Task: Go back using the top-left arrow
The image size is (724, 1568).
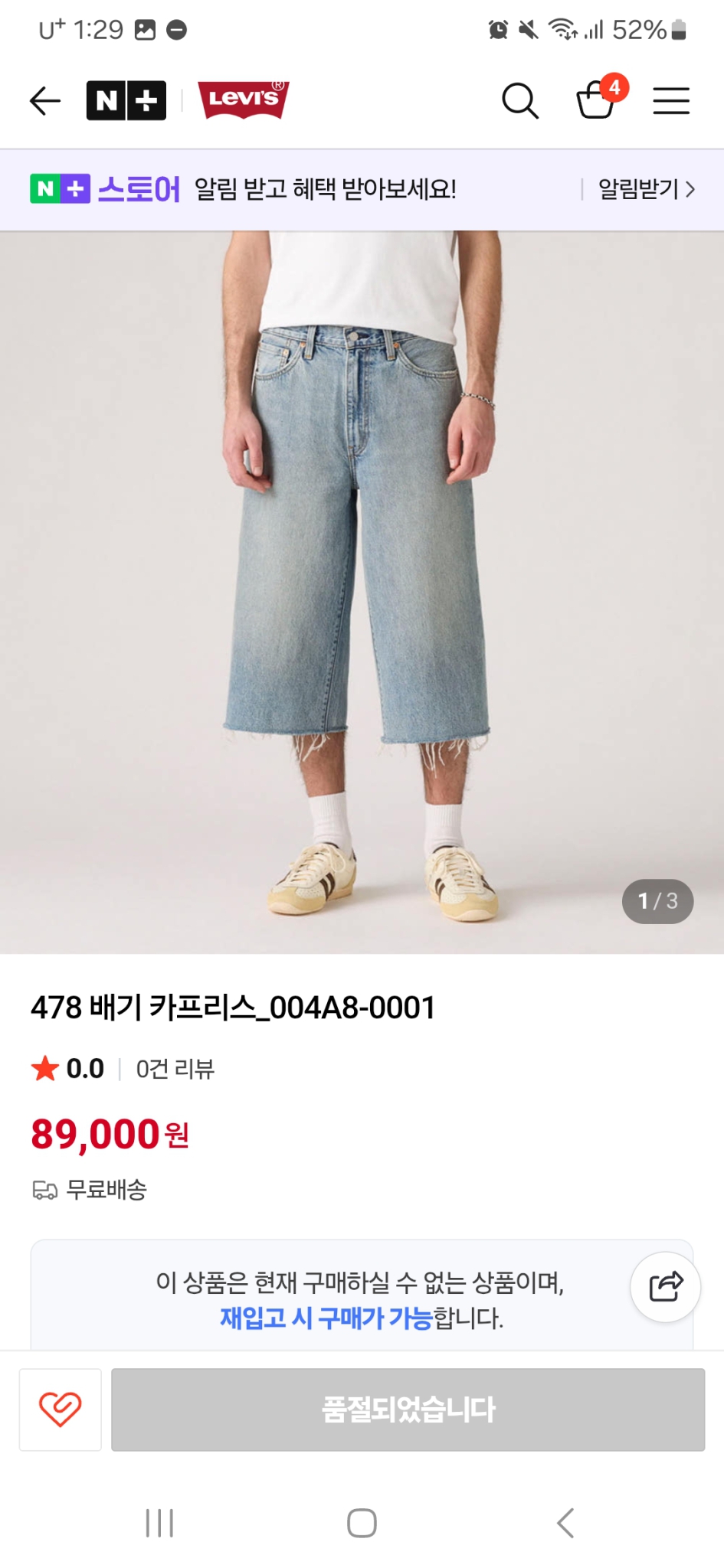Action: [45, 100]
